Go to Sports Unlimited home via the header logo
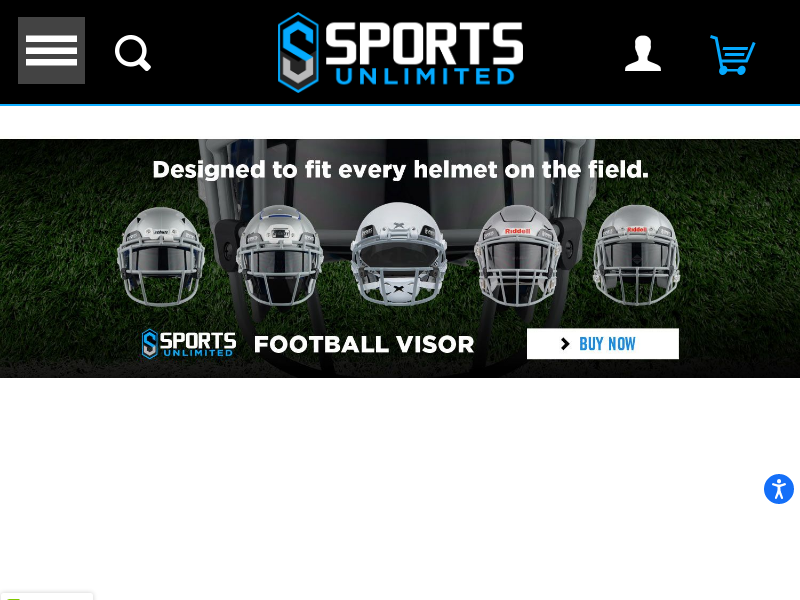 point(400,52)
